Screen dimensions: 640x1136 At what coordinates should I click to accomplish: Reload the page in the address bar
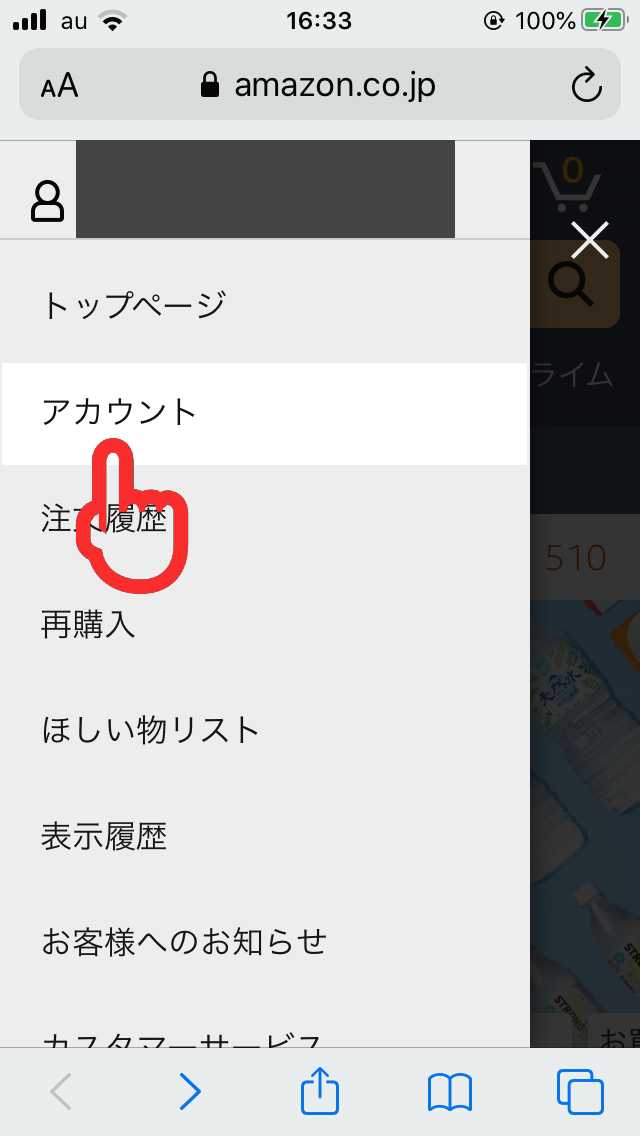pos(586,85)
